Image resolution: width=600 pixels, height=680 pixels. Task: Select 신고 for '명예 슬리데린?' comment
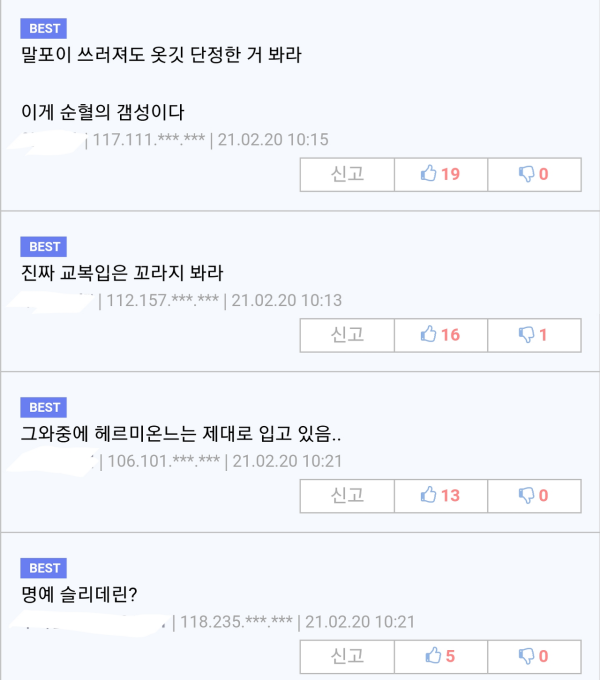pos(347,656)
